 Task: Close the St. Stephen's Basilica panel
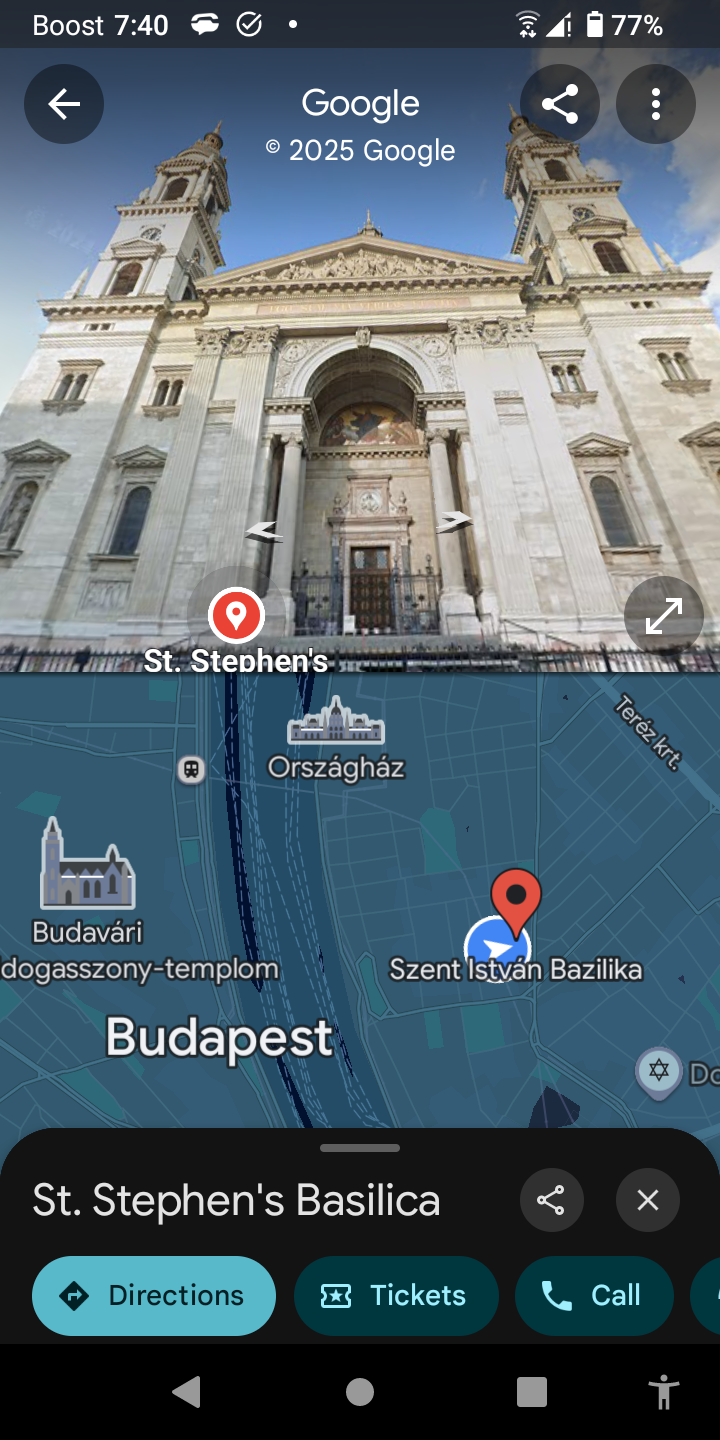pyautogui.click(x=648, y=1200)
